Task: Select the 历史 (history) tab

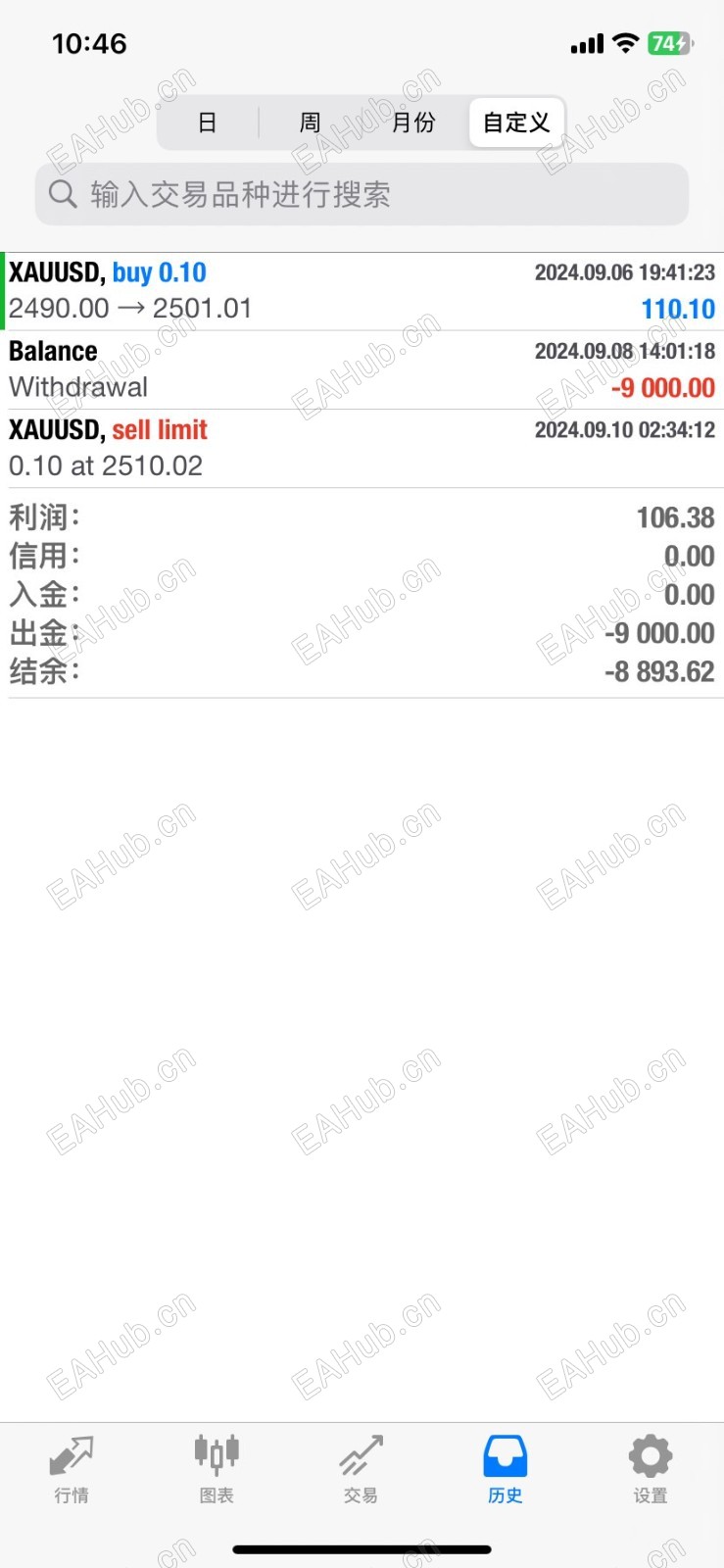Action: coord(506,1467)
